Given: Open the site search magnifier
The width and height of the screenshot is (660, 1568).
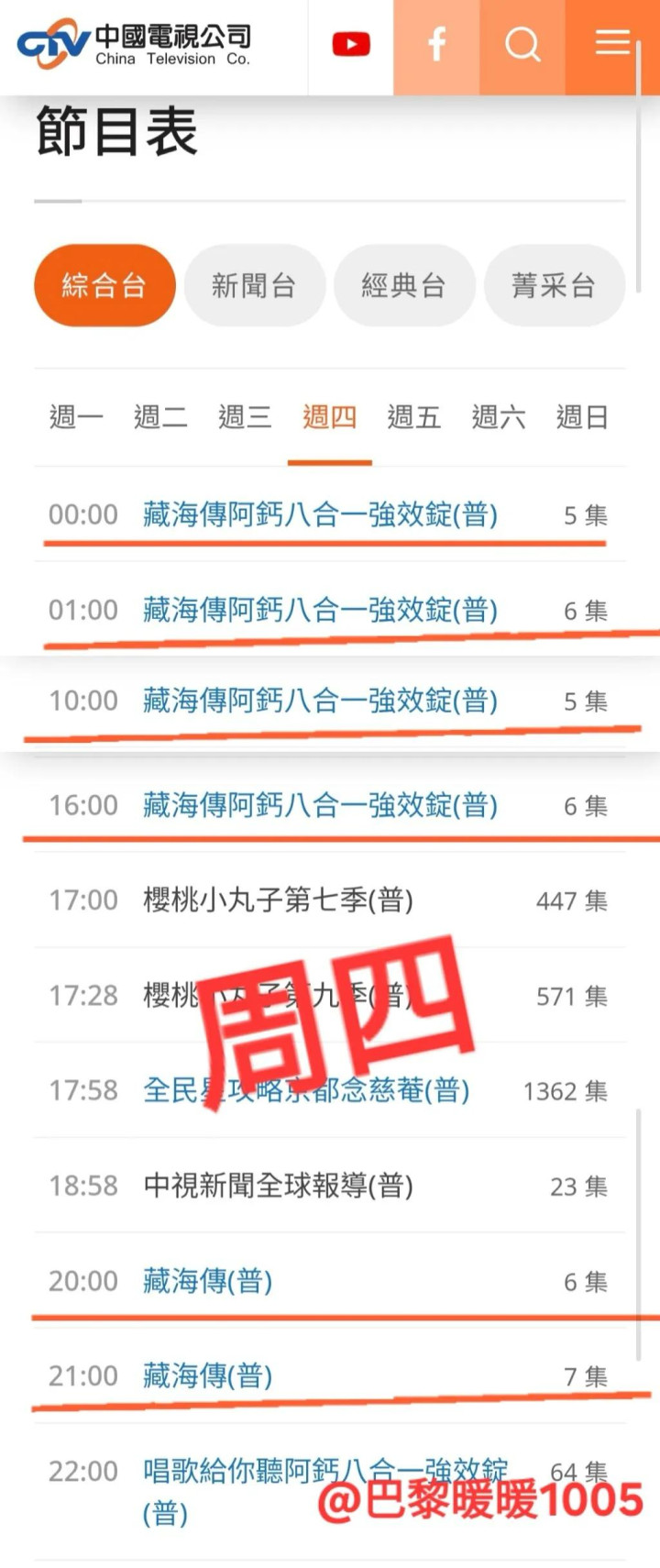Looking at the screenshot, I should [x=522, y=44].
